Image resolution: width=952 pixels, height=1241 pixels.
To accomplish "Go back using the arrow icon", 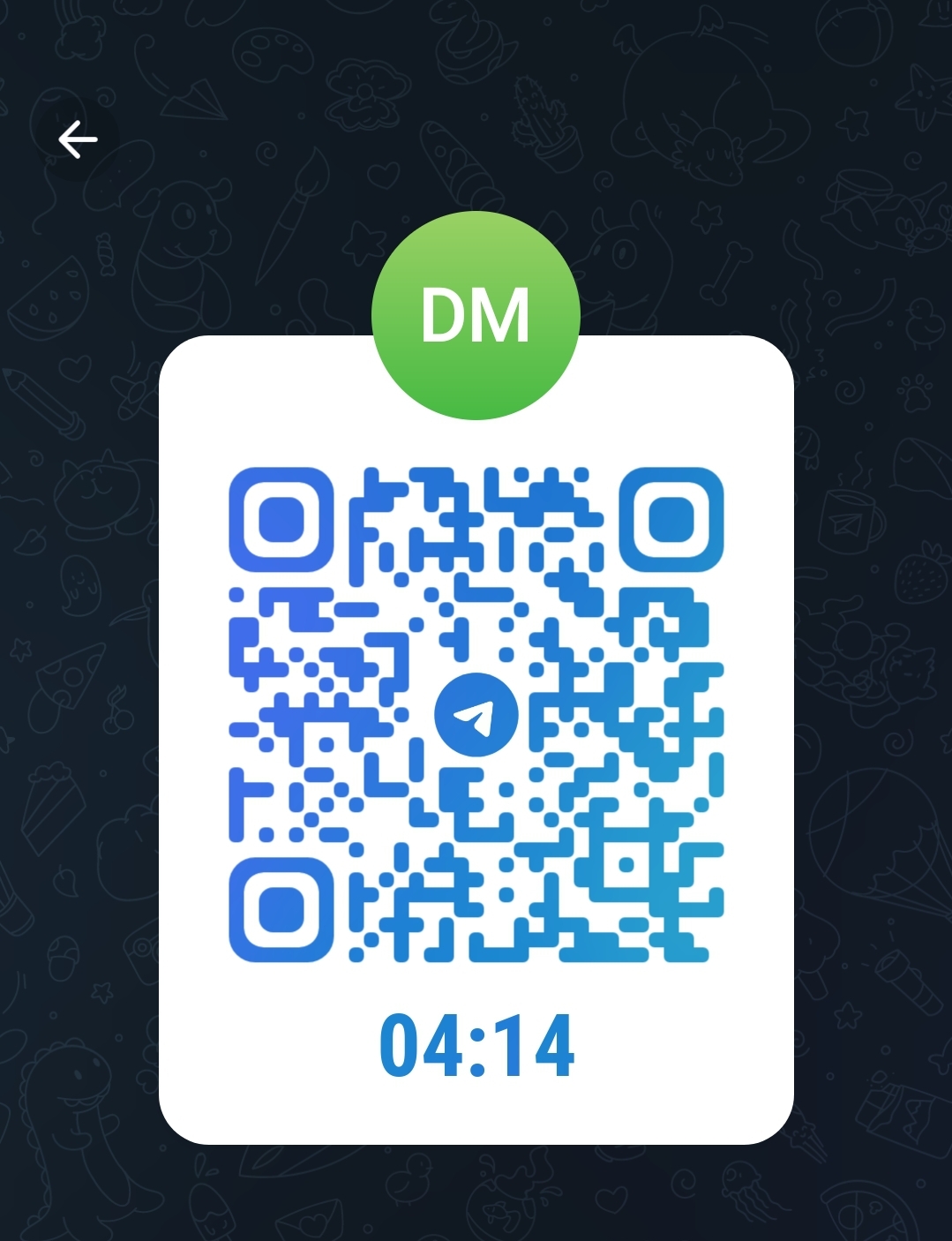I will pos(78,139).
